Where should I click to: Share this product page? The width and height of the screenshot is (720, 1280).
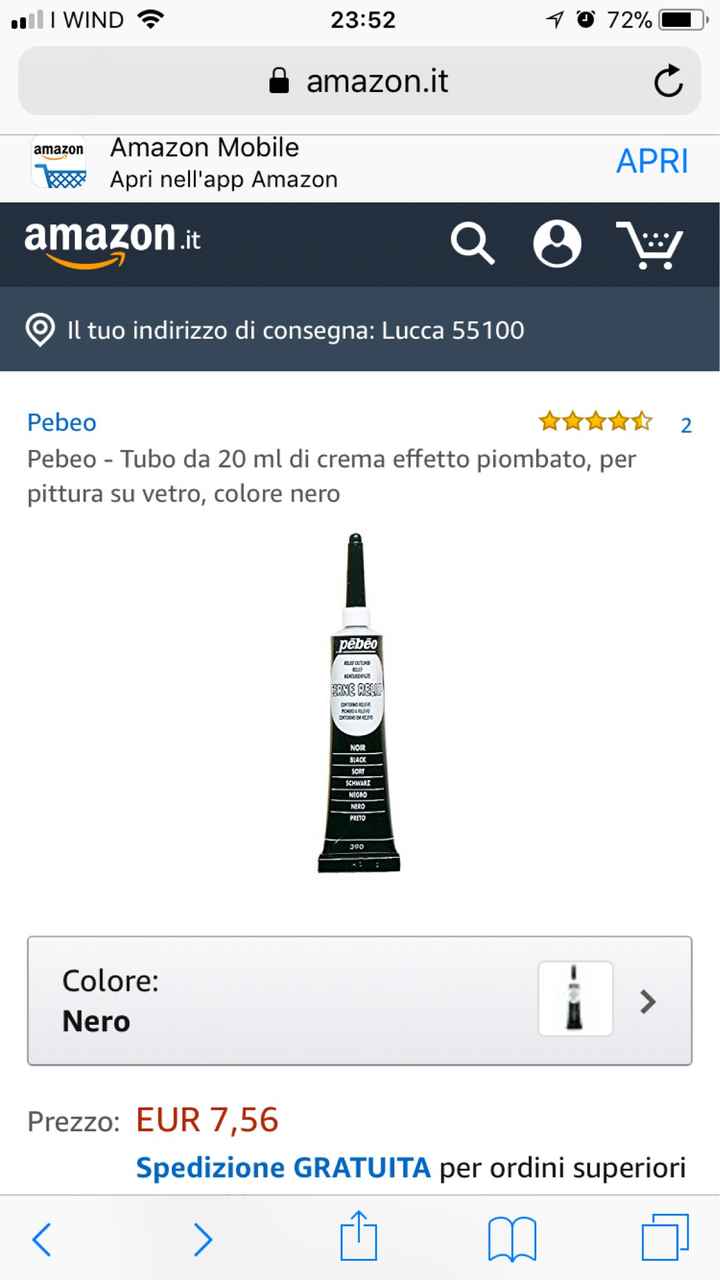point(359,1238)
